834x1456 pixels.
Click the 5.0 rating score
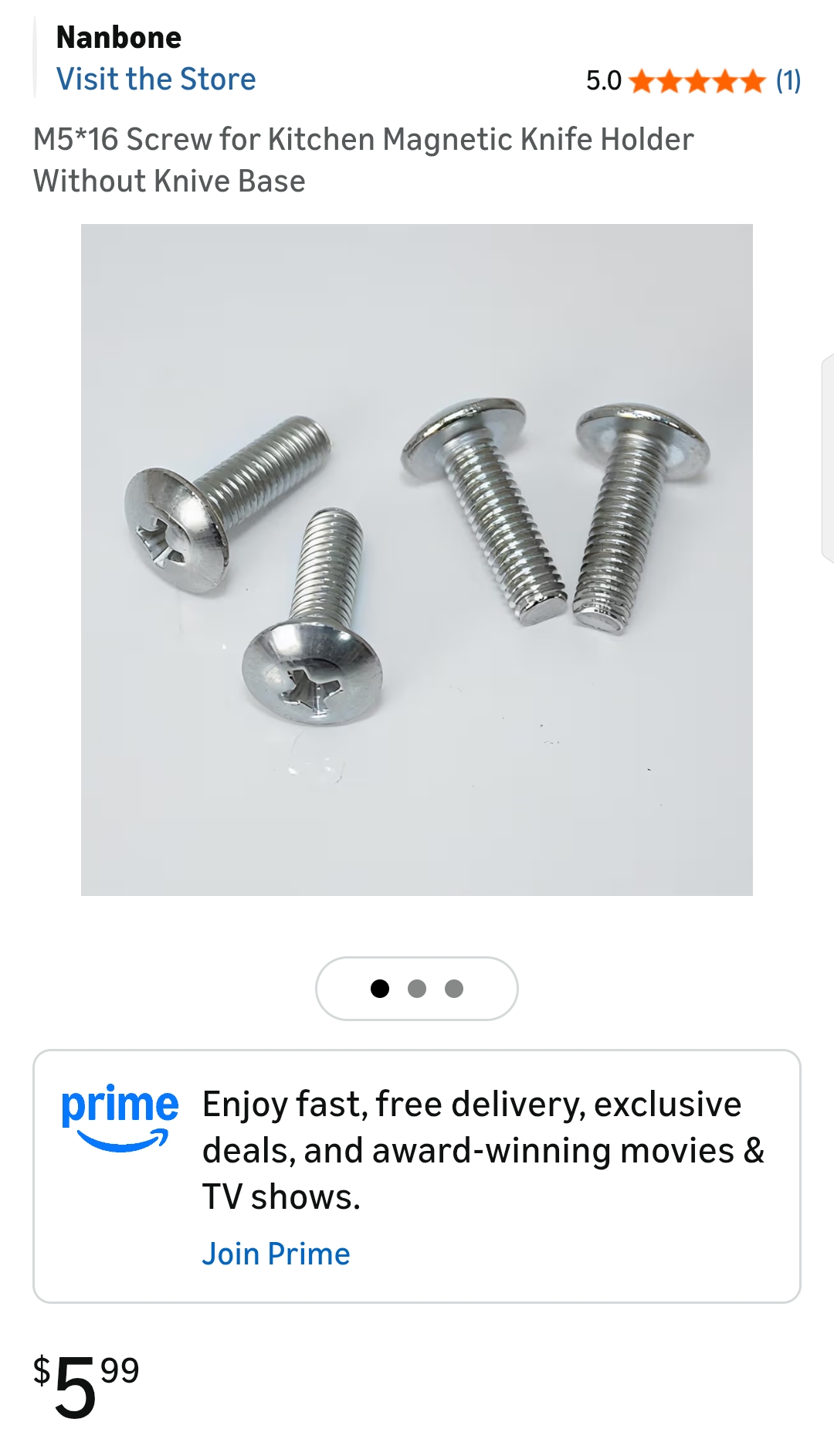[x=604, y=80]
